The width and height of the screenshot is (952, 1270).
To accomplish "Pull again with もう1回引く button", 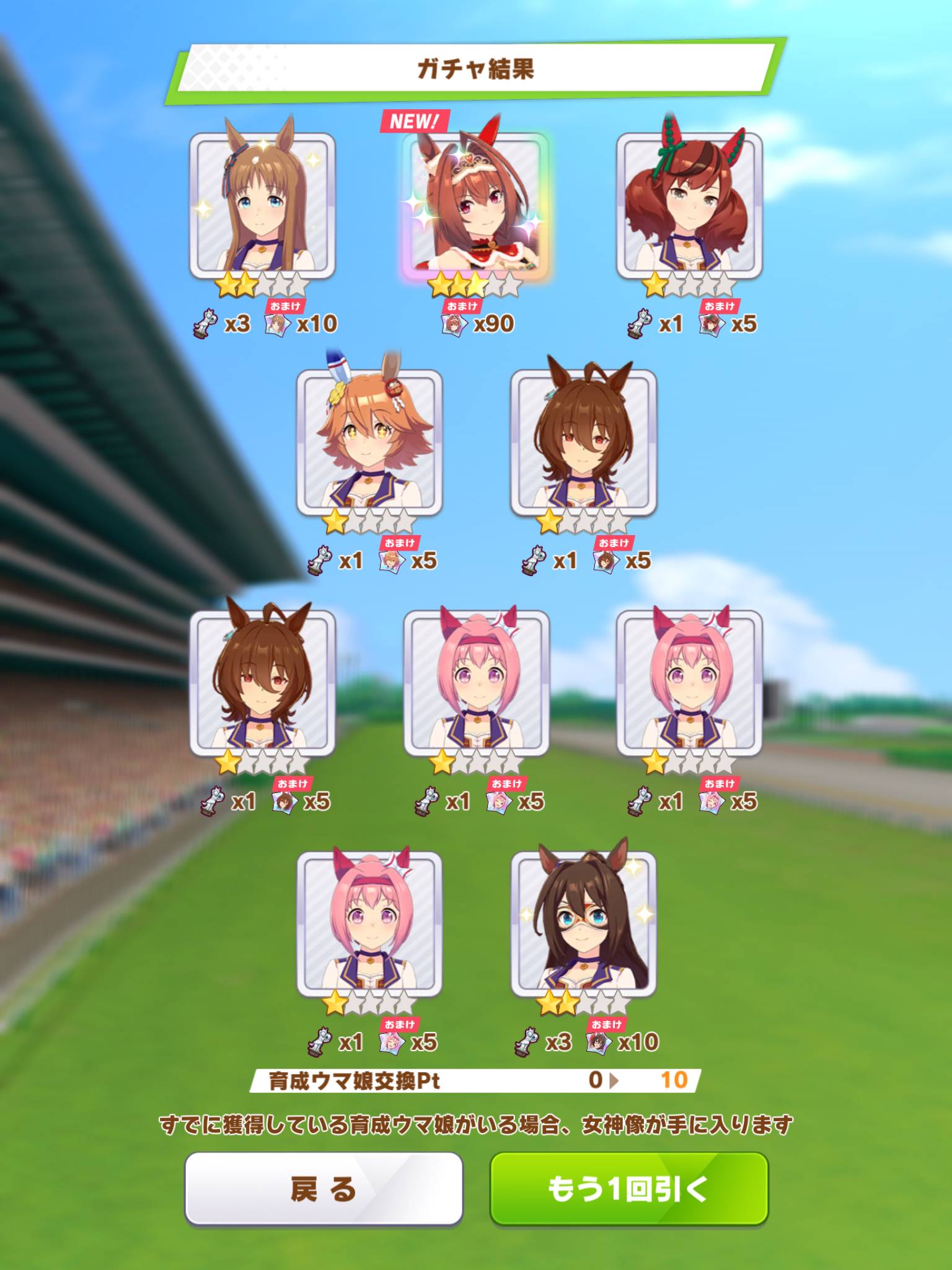I will [628, 1189].
